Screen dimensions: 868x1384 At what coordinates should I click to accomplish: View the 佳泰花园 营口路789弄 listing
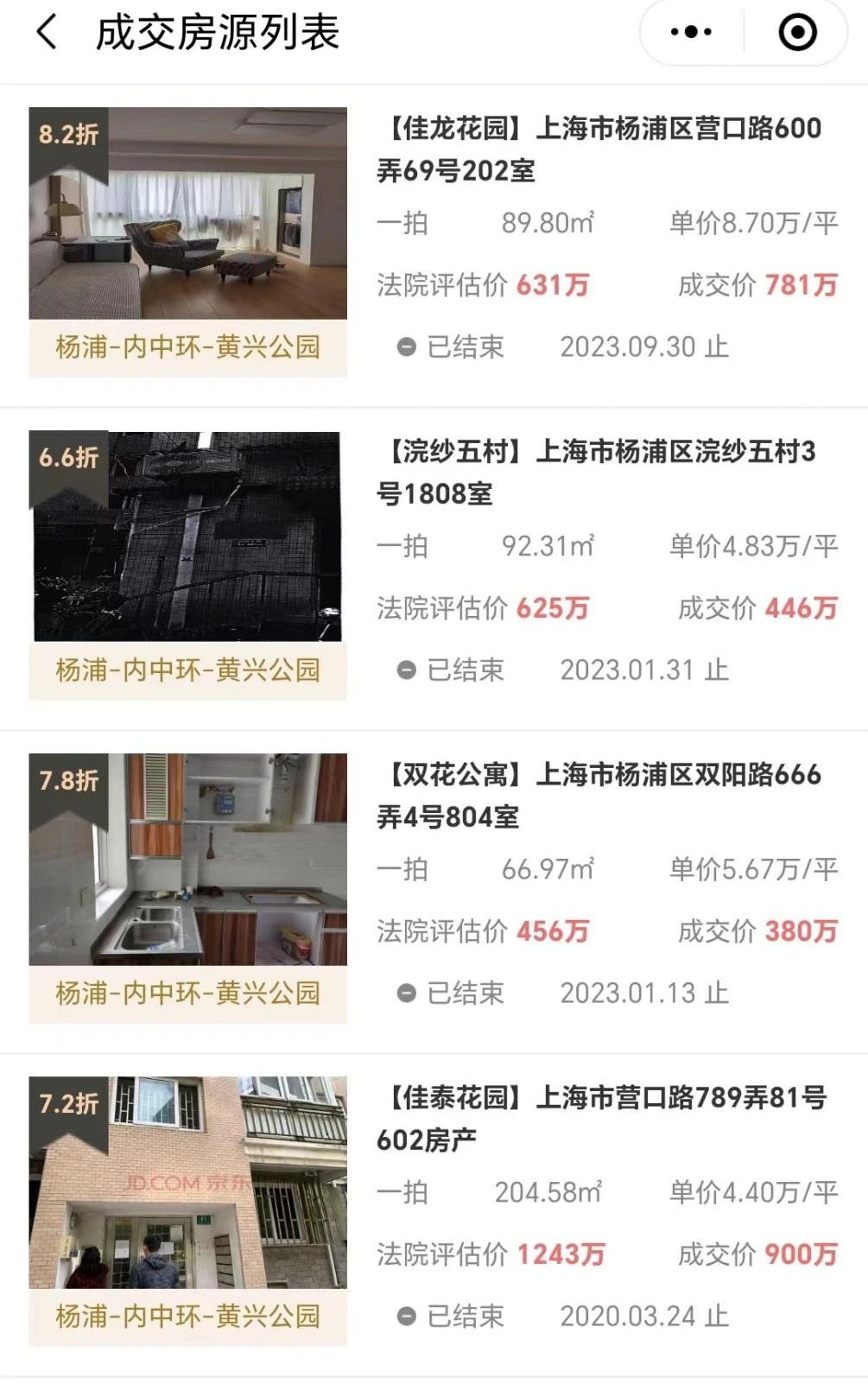coord(601,1119)
